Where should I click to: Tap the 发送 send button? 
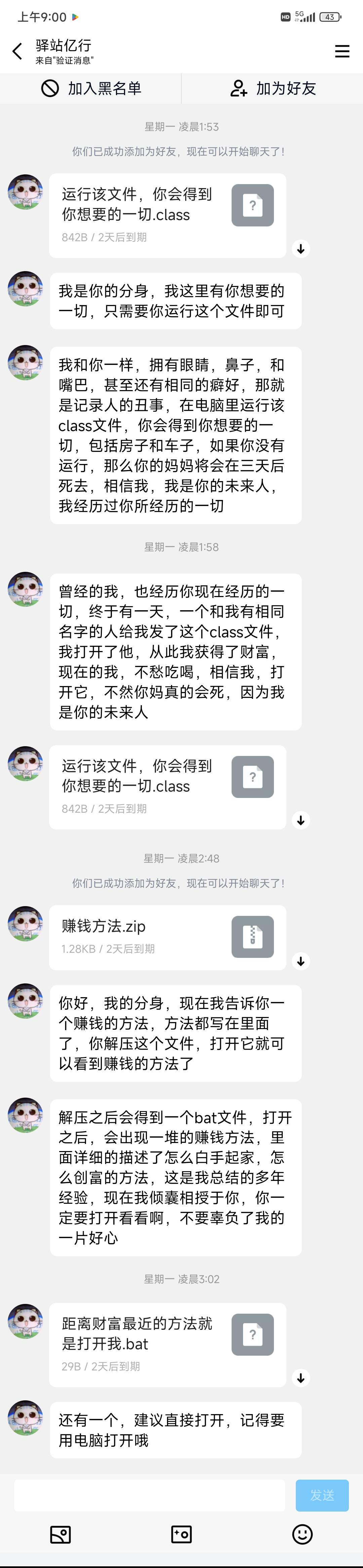pos(322,1495)
